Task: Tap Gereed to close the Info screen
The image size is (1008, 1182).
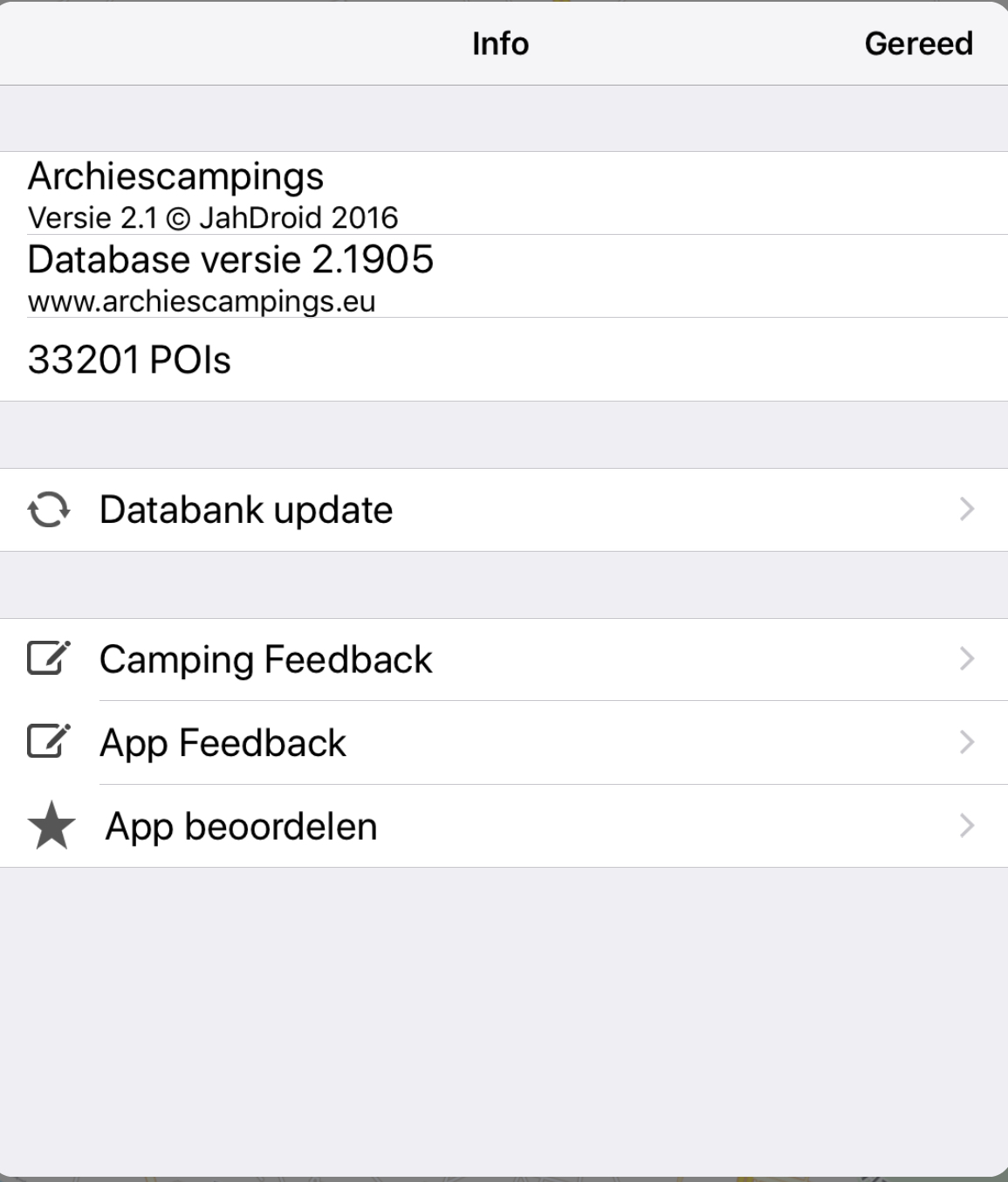Action: 917,44
